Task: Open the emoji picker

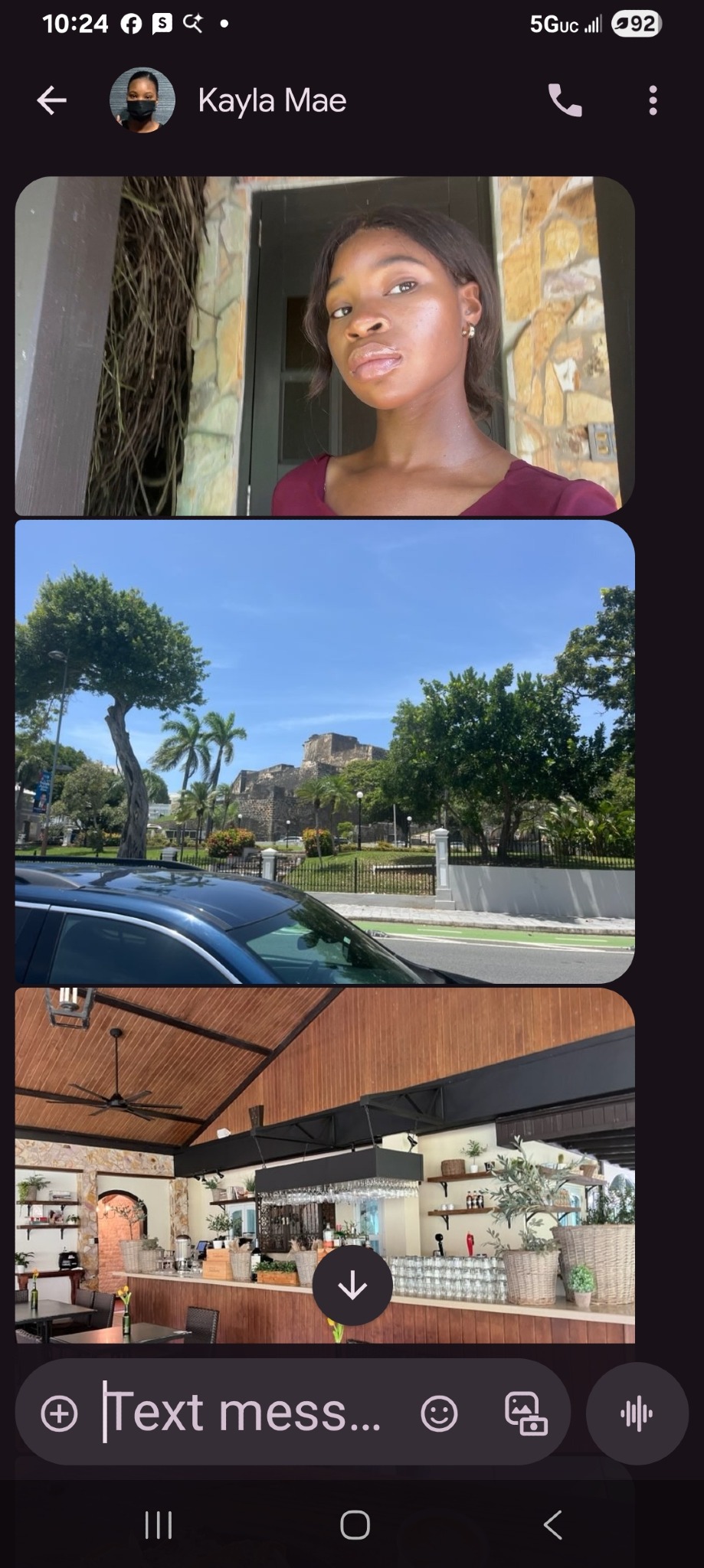Action: 439,1413
